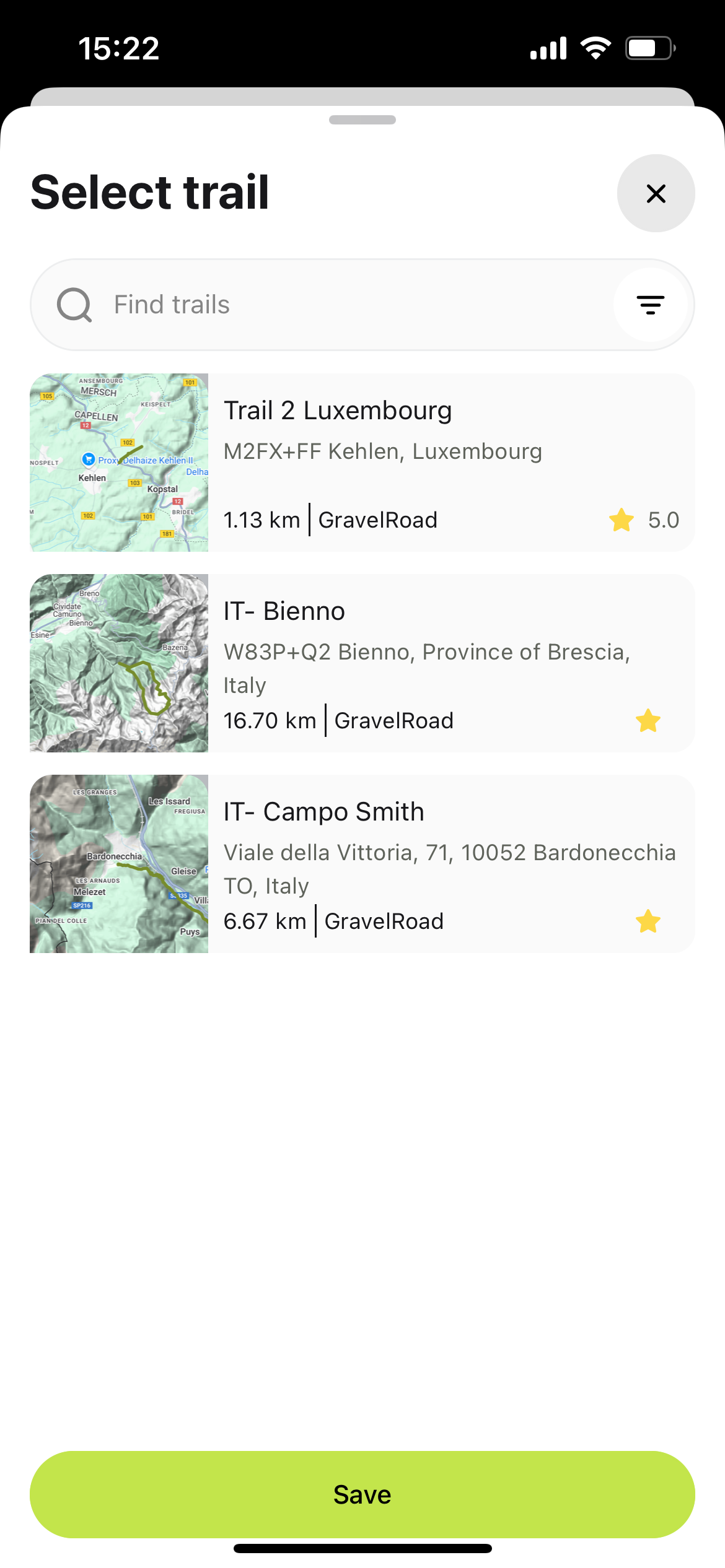
Task: Open the trail filter options
Action: tap(651, 305)
